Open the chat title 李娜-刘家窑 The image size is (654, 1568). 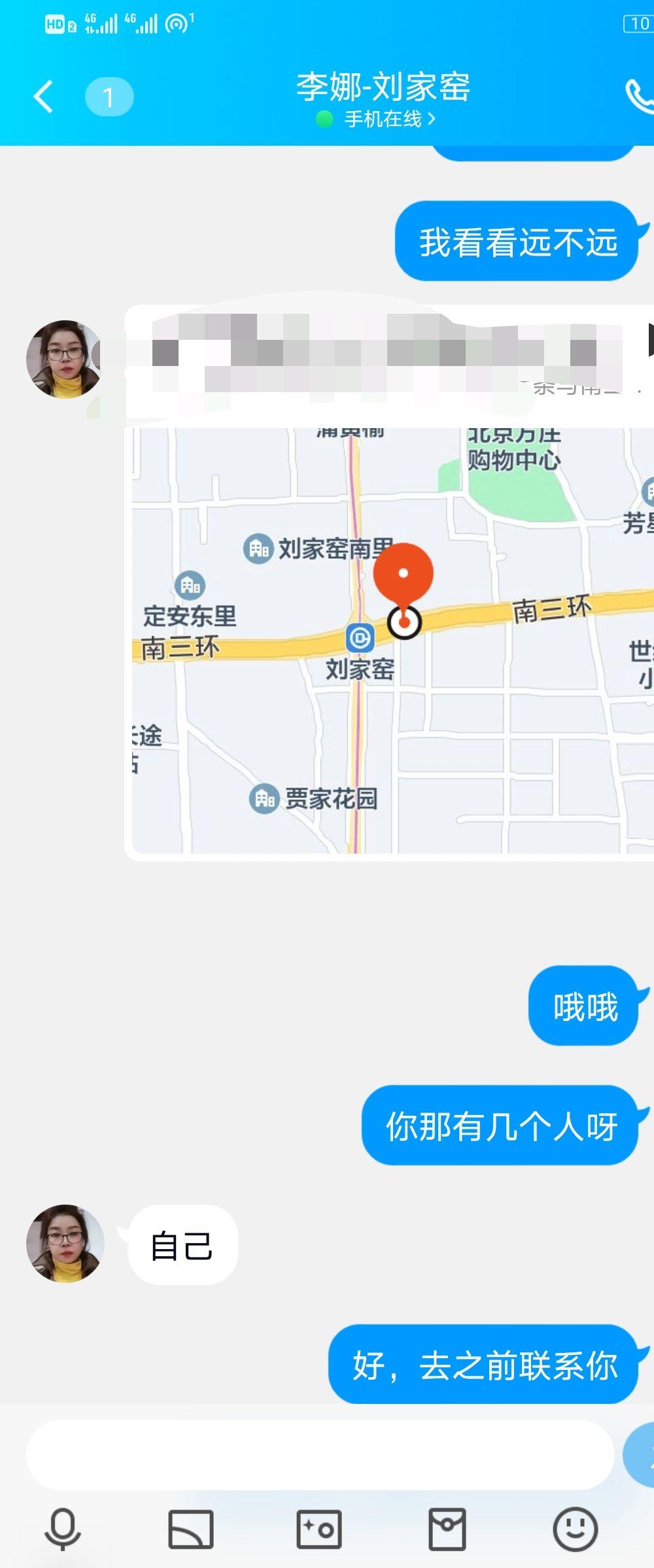(x=384, y=85)
